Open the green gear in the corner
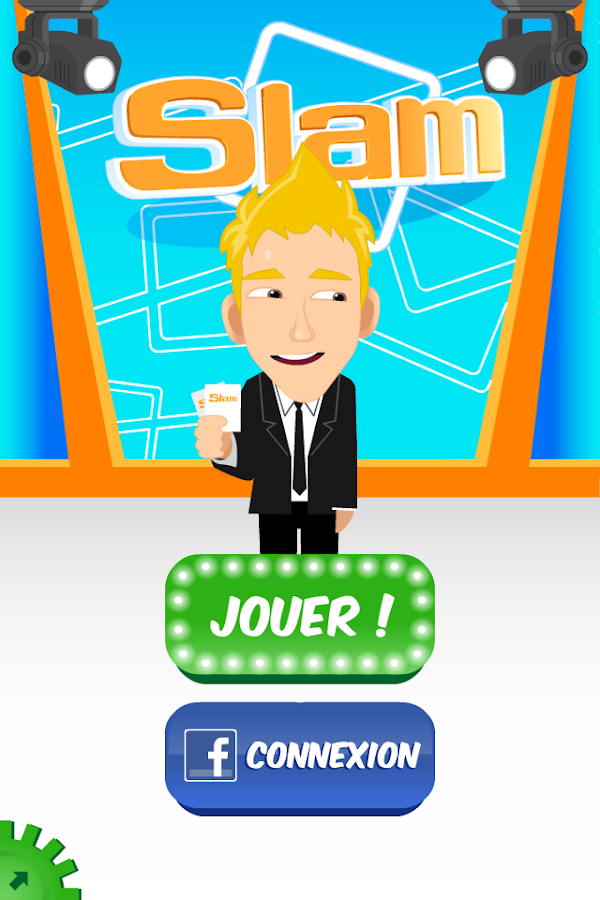Viewport: 600px width, 900px height. tap(28, 870)
